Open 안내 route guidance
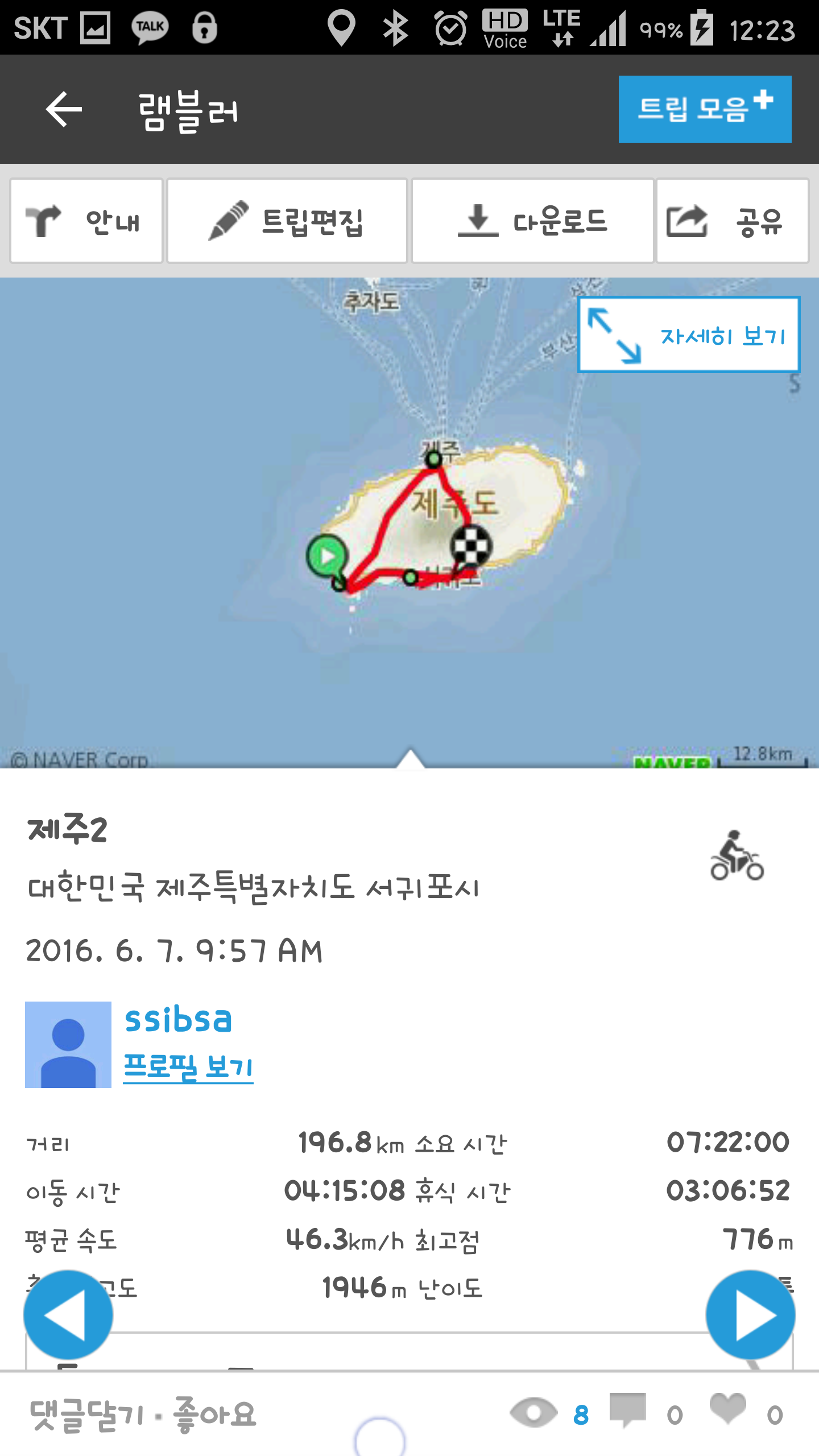 (86, 221)
